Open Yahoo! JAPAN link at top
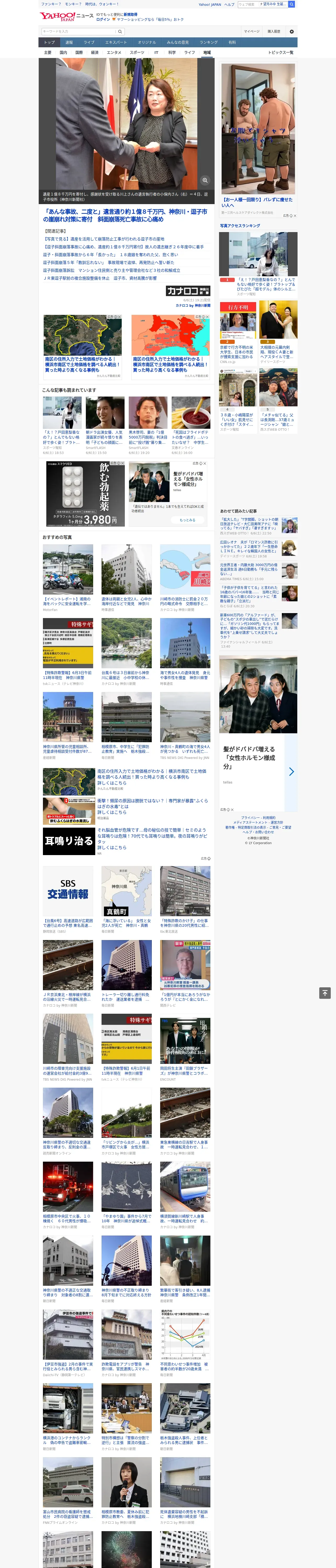336x1568 pixels. pos(210,4)
